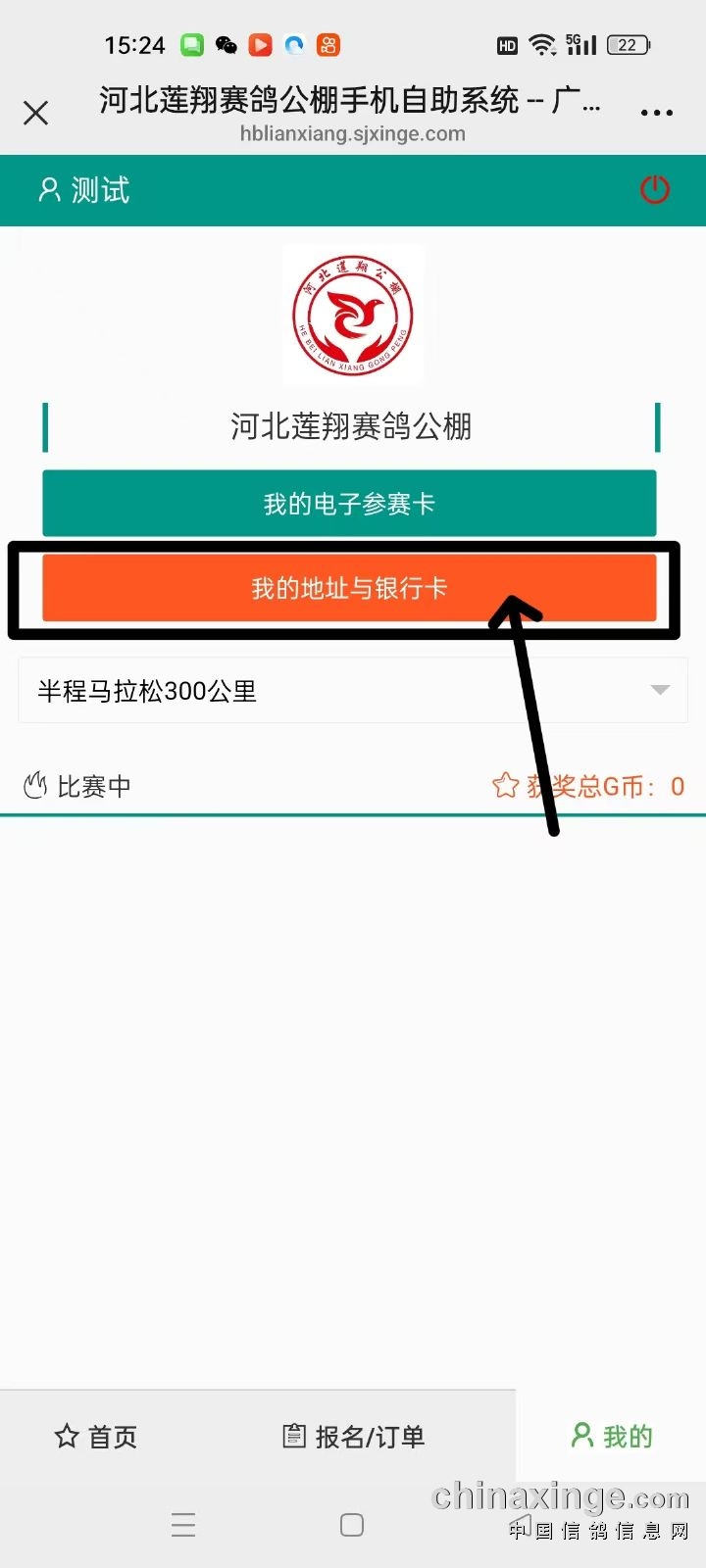
Task: Open the three-dot overflow menu
Action: coord(656,113)
